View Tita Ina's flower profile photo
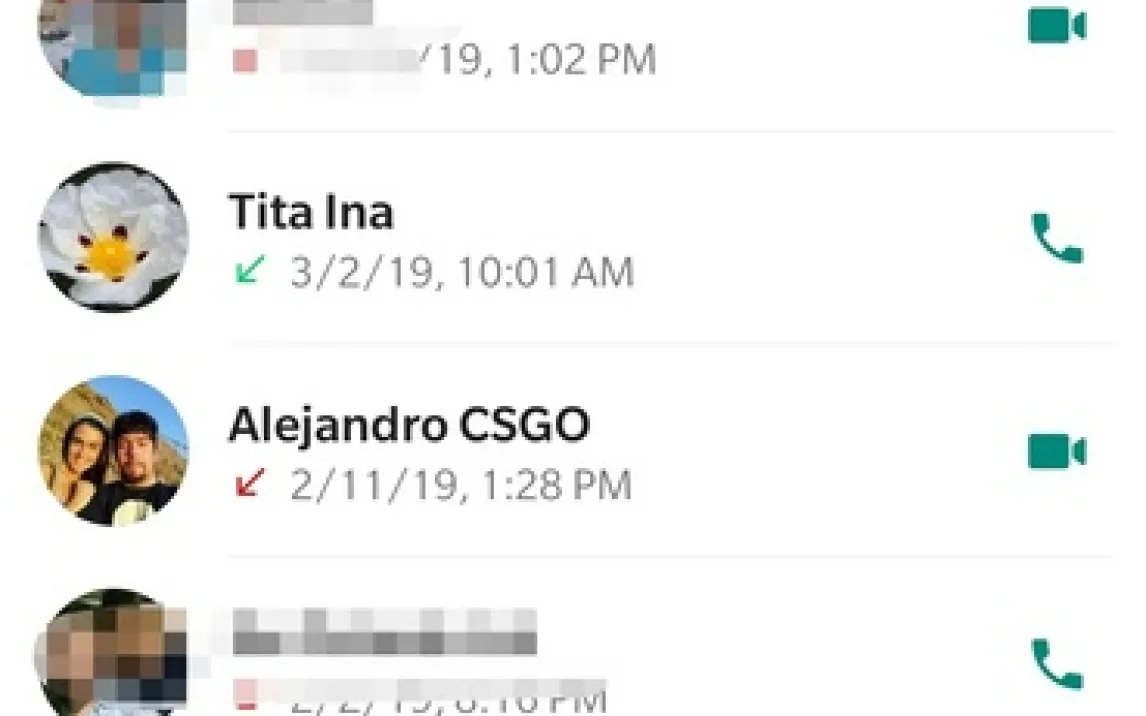 [113, 238]
